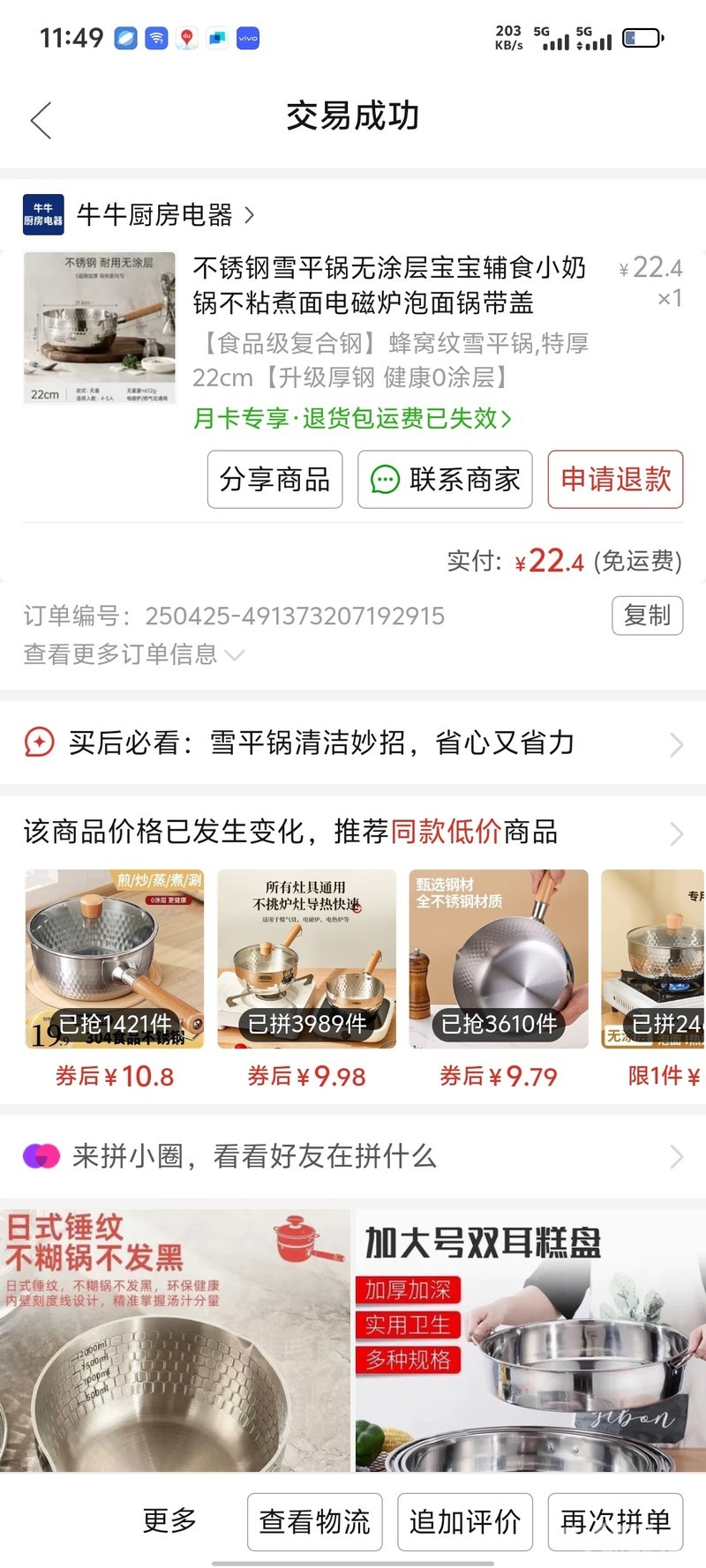The height and width of the screenshot is (1568, 706).
Task: Check shipping with 查看物流
Action: (x=314, y=1521)
